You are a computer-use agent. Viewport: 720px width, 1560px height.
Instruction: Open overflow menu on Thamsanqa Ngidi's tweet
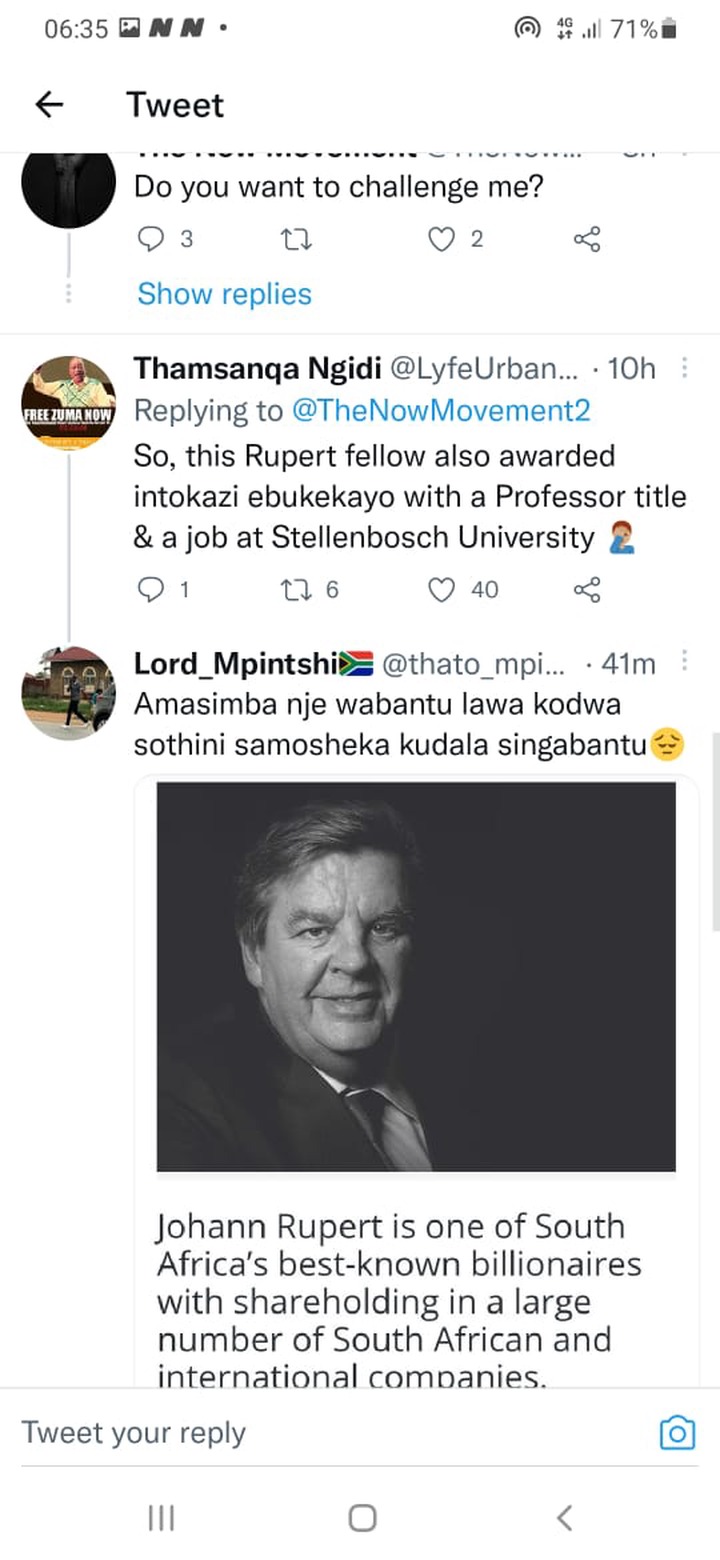tap(685, 369)
